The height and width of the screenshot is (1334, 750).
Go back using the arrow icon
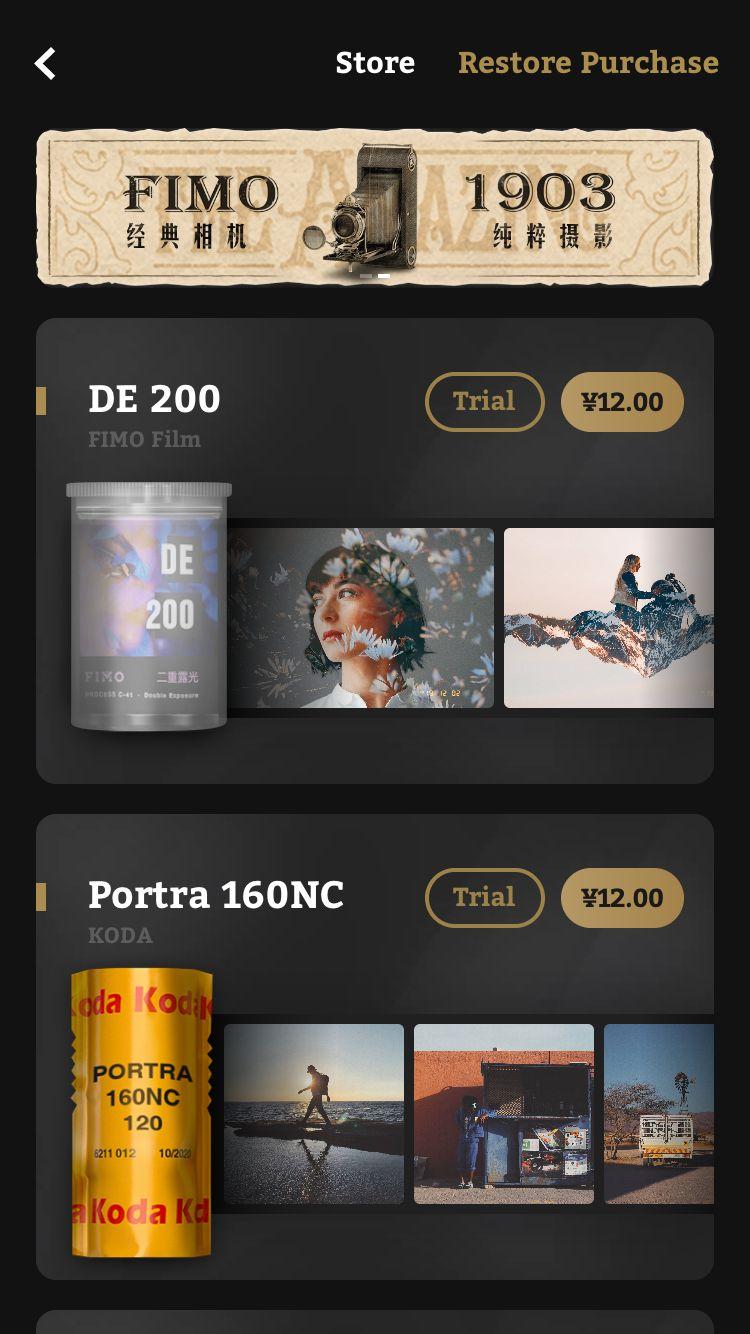click(45, 64)
